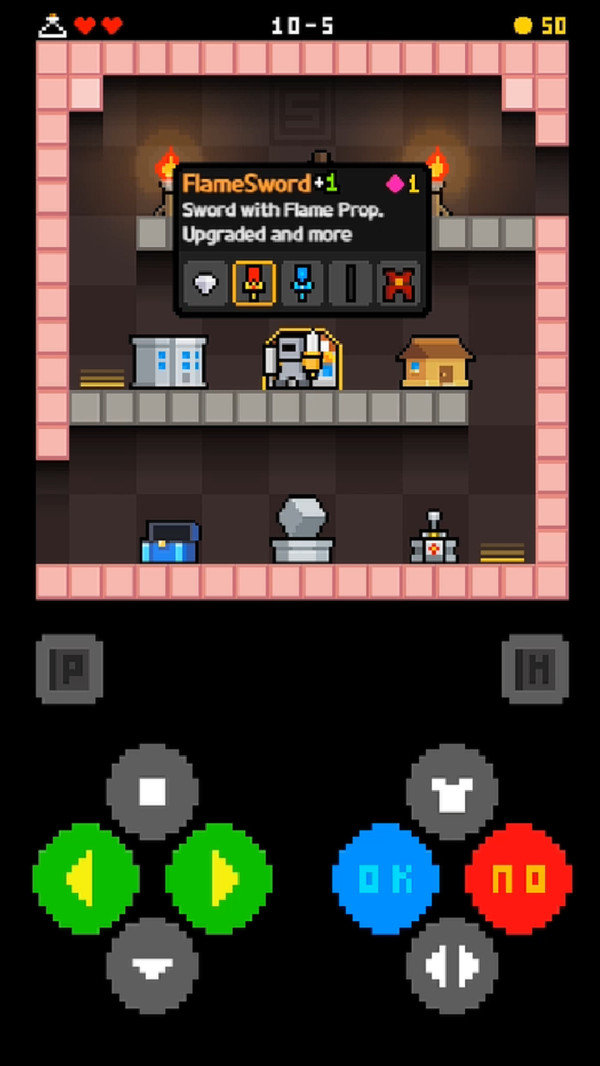This screenshot has width=600, height=1066.
Task: Tap the P button
Action: point(69,669)
